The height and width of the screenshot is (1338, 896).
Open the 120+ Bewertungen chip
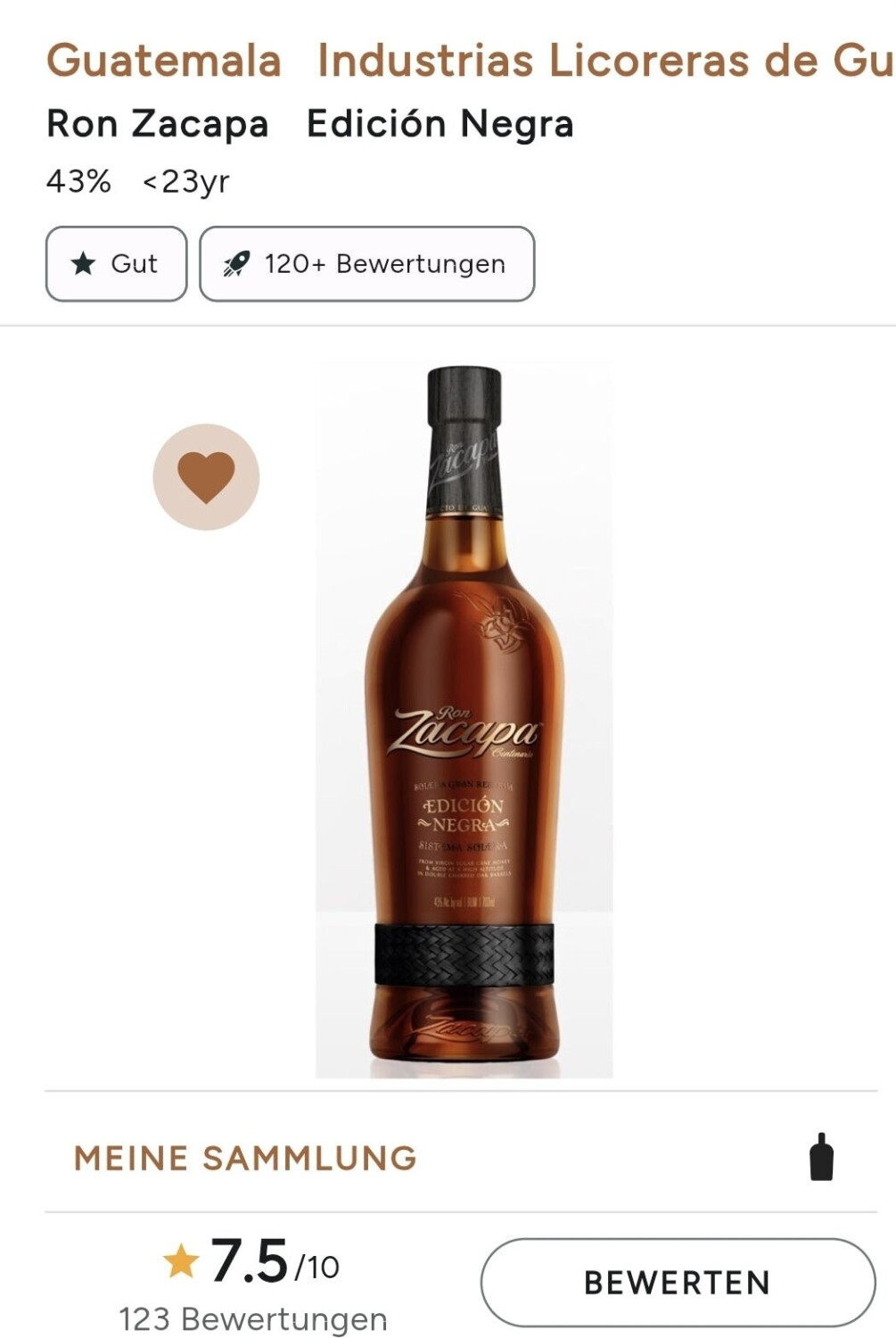point(367,264)
